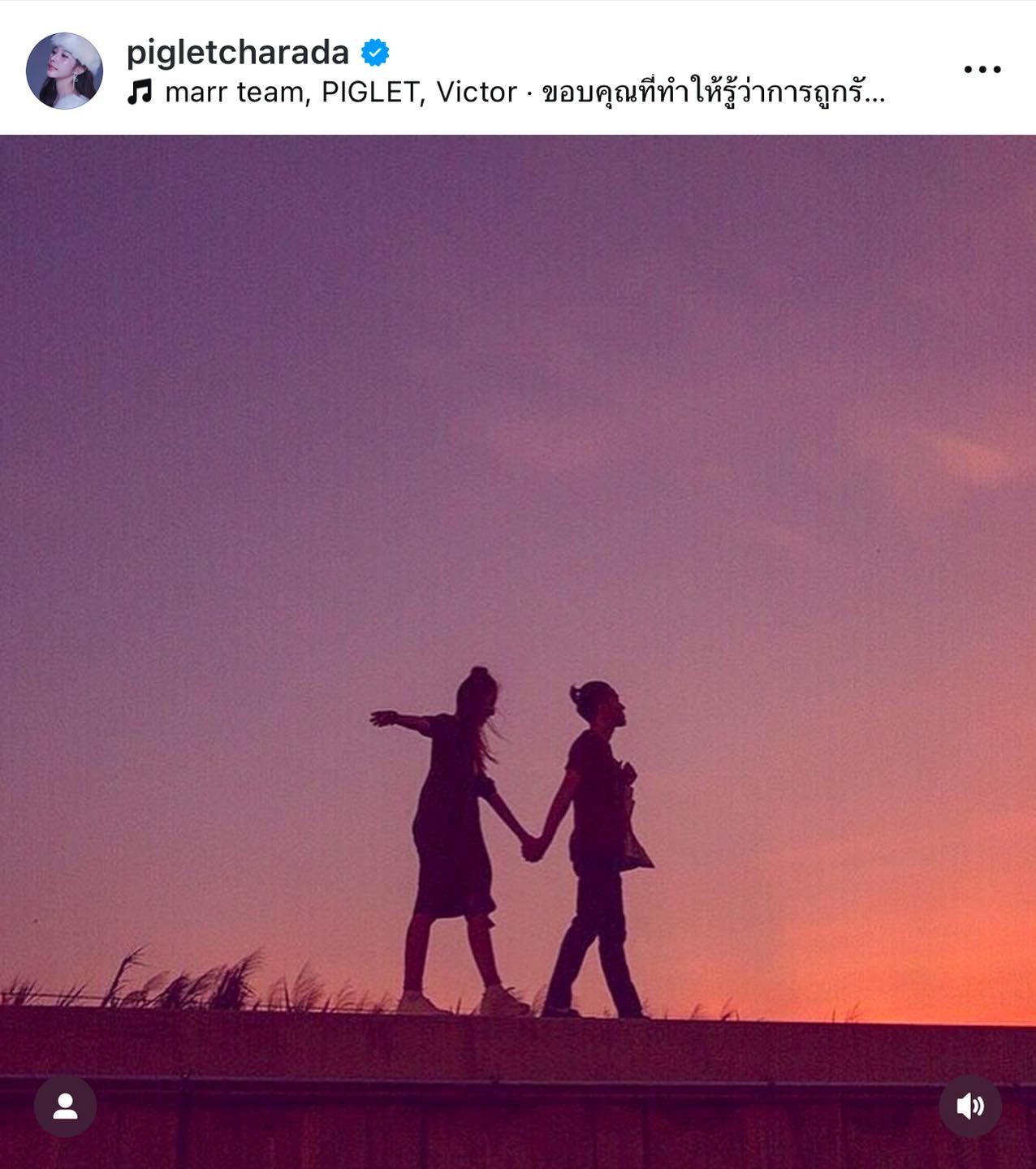Show people tagged in this post
The height and width of the screenshot is (1169, 1036).
click(65, 1106)
